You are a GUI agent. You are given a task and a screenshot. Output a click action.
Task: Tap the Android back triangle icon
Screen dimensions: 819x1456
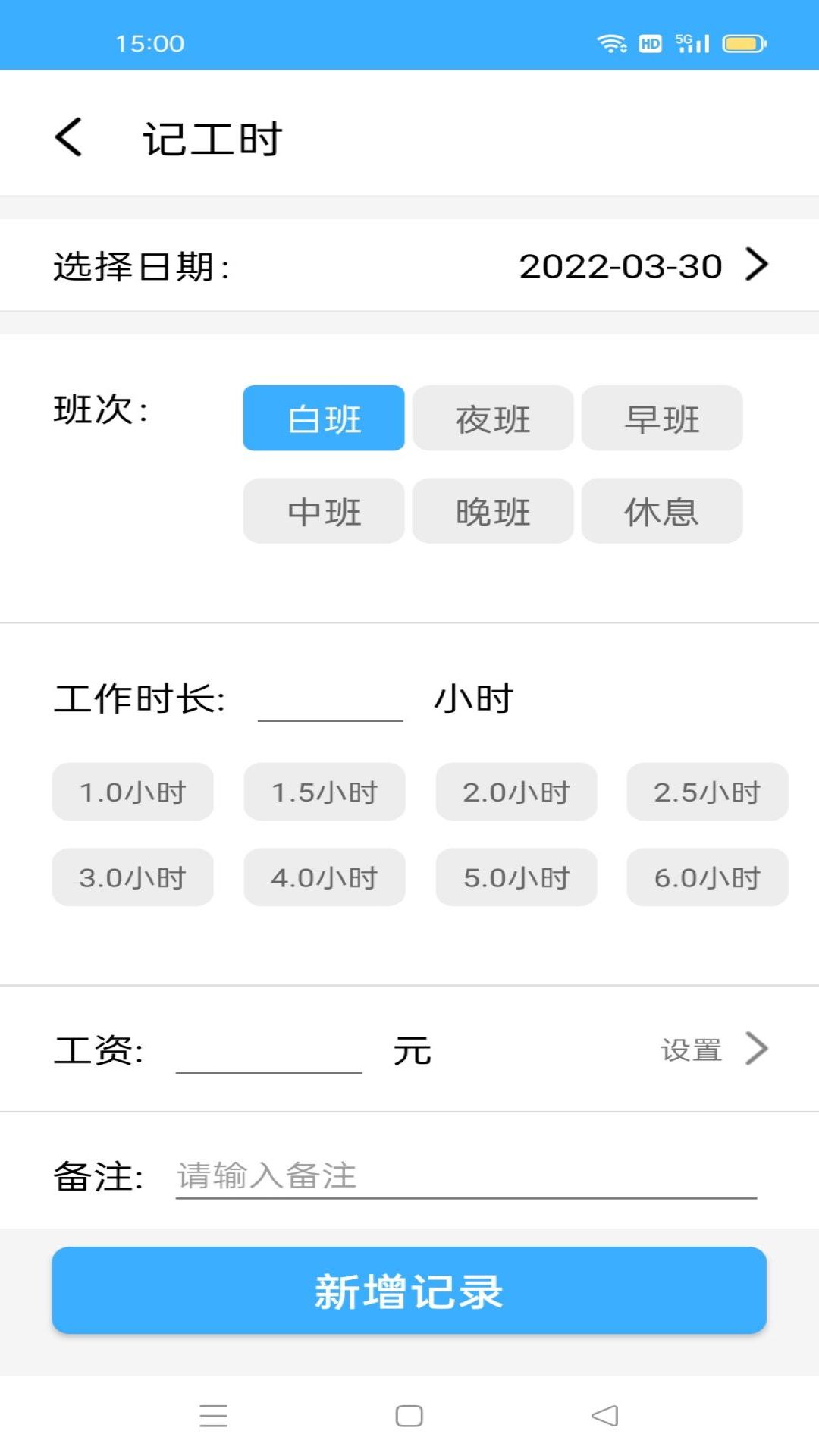(x=604, y=1415)
